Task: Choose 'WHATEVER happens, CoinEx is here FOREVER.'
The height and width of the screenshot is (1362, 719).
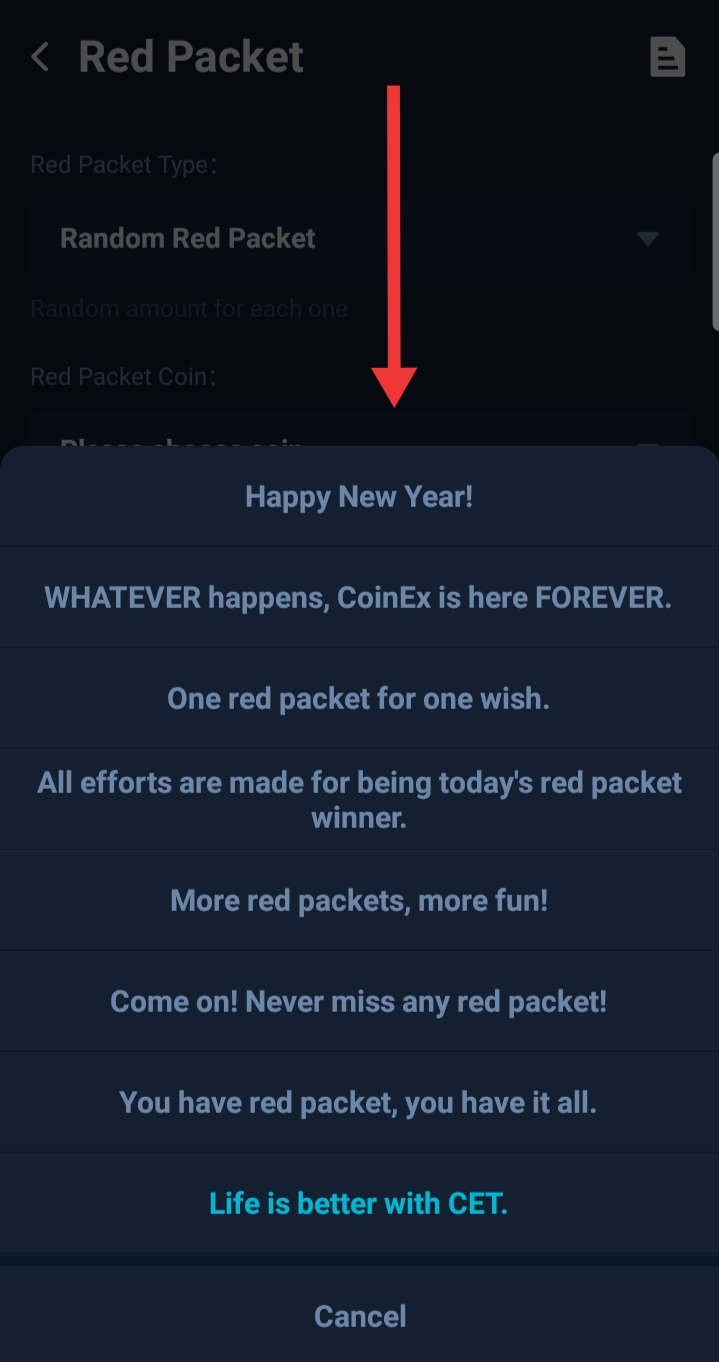Action: 359,598
